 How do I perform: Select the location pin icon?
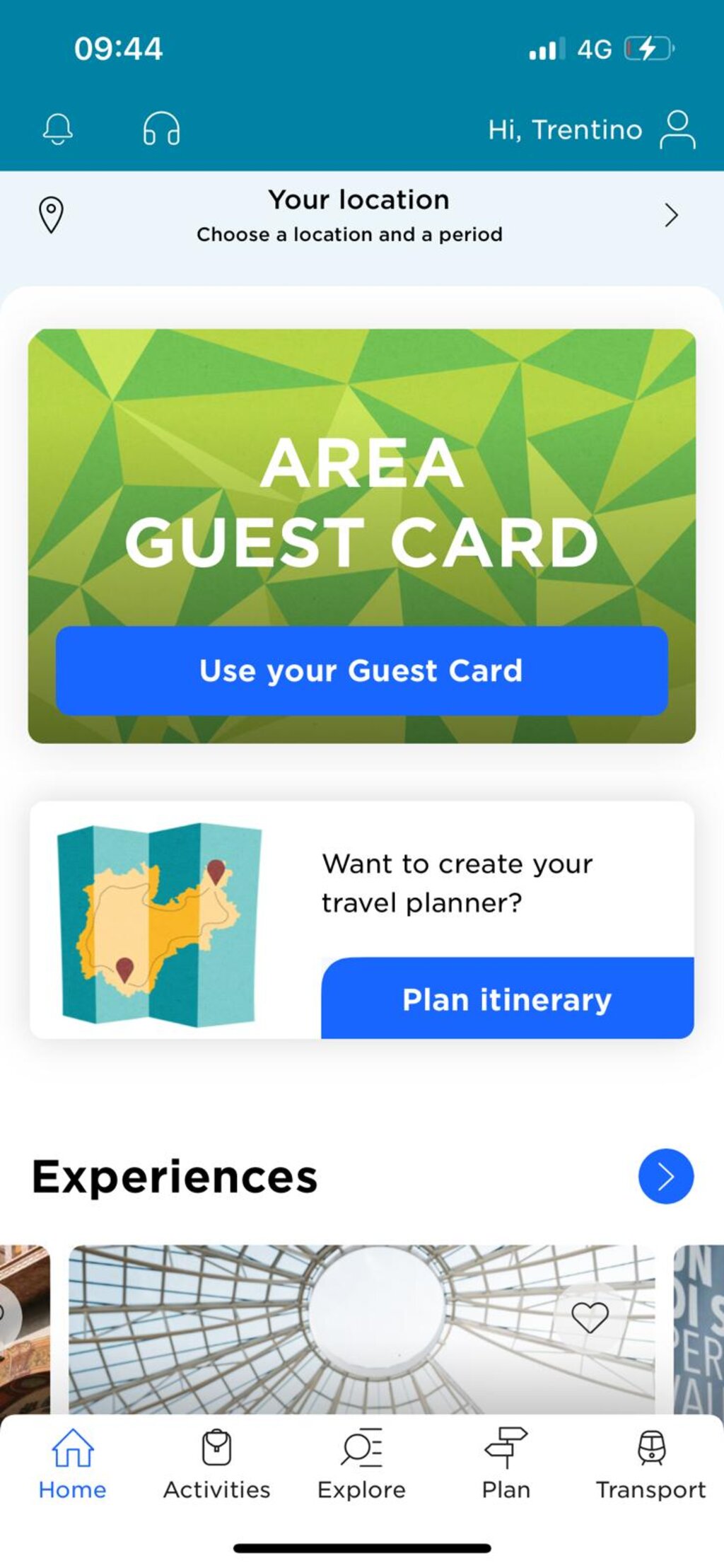pyautogui.click(x=52, y=214)
